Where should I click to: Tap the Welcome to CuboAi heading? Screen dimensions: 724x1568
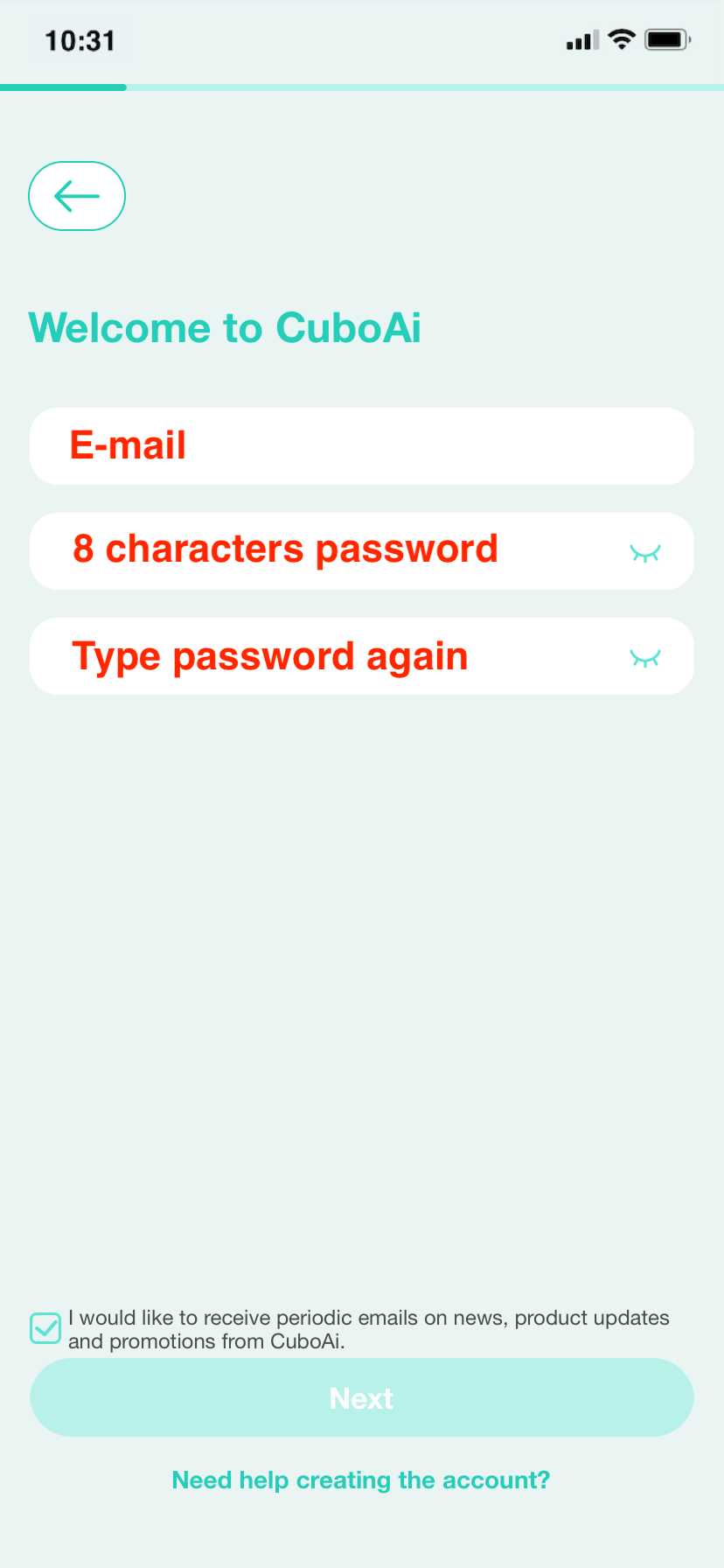pos(226,327)
